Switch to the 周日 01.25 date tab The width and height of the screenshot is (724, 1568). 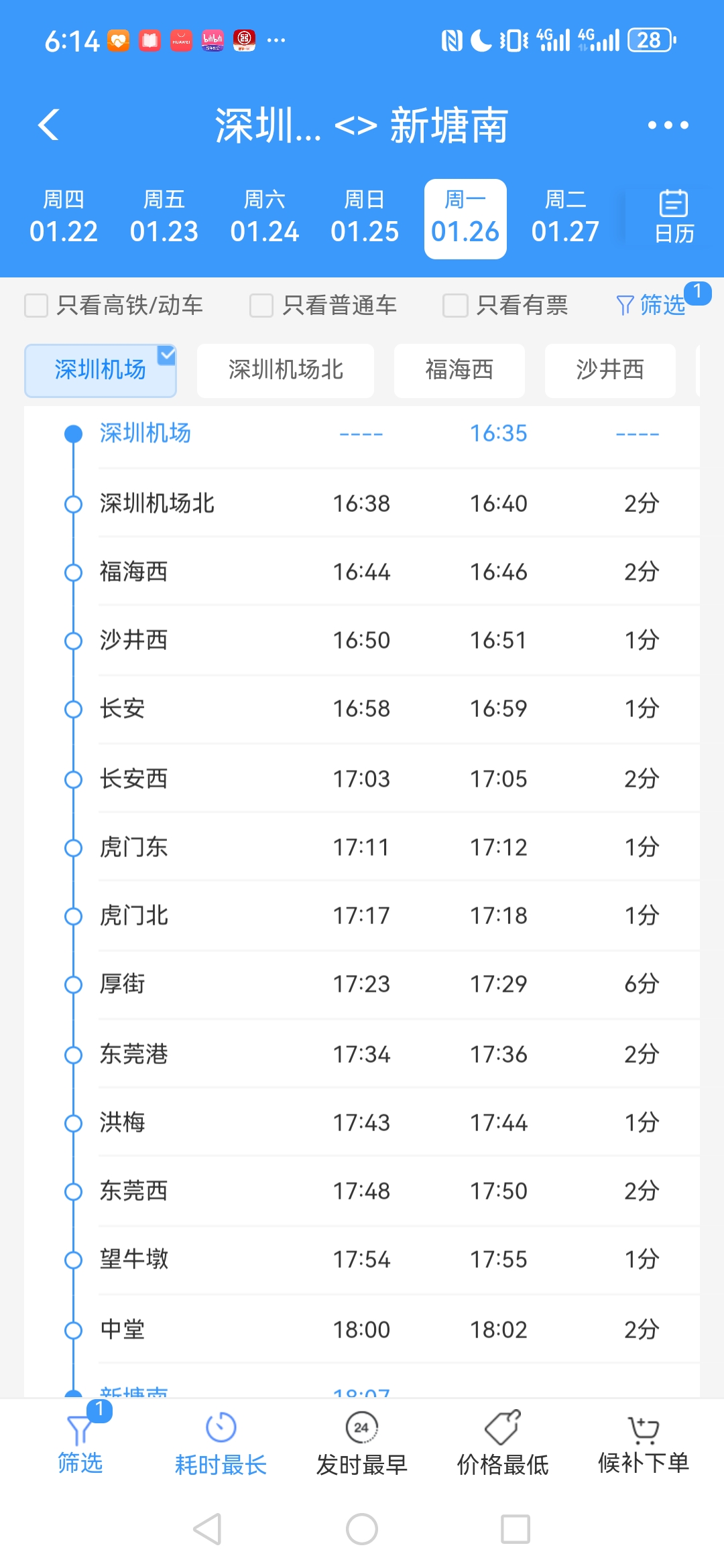(364, 216)
